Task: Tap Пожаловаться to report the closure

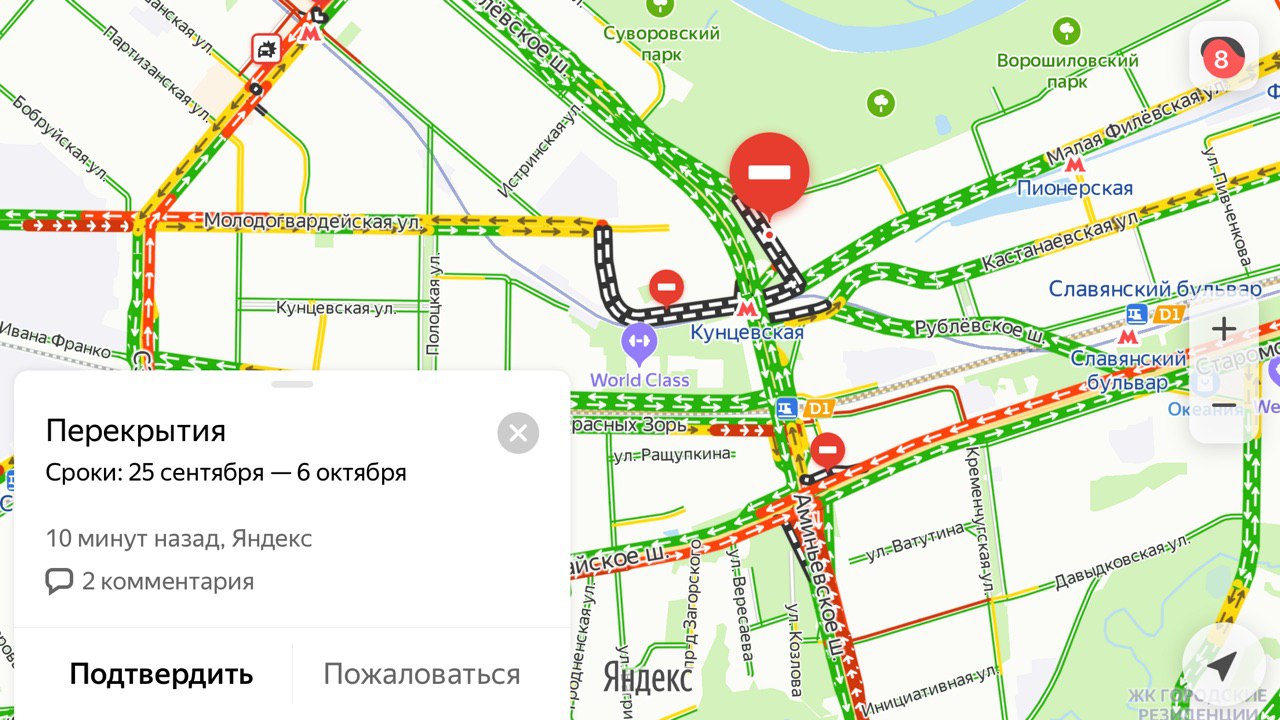Action: 421,674
